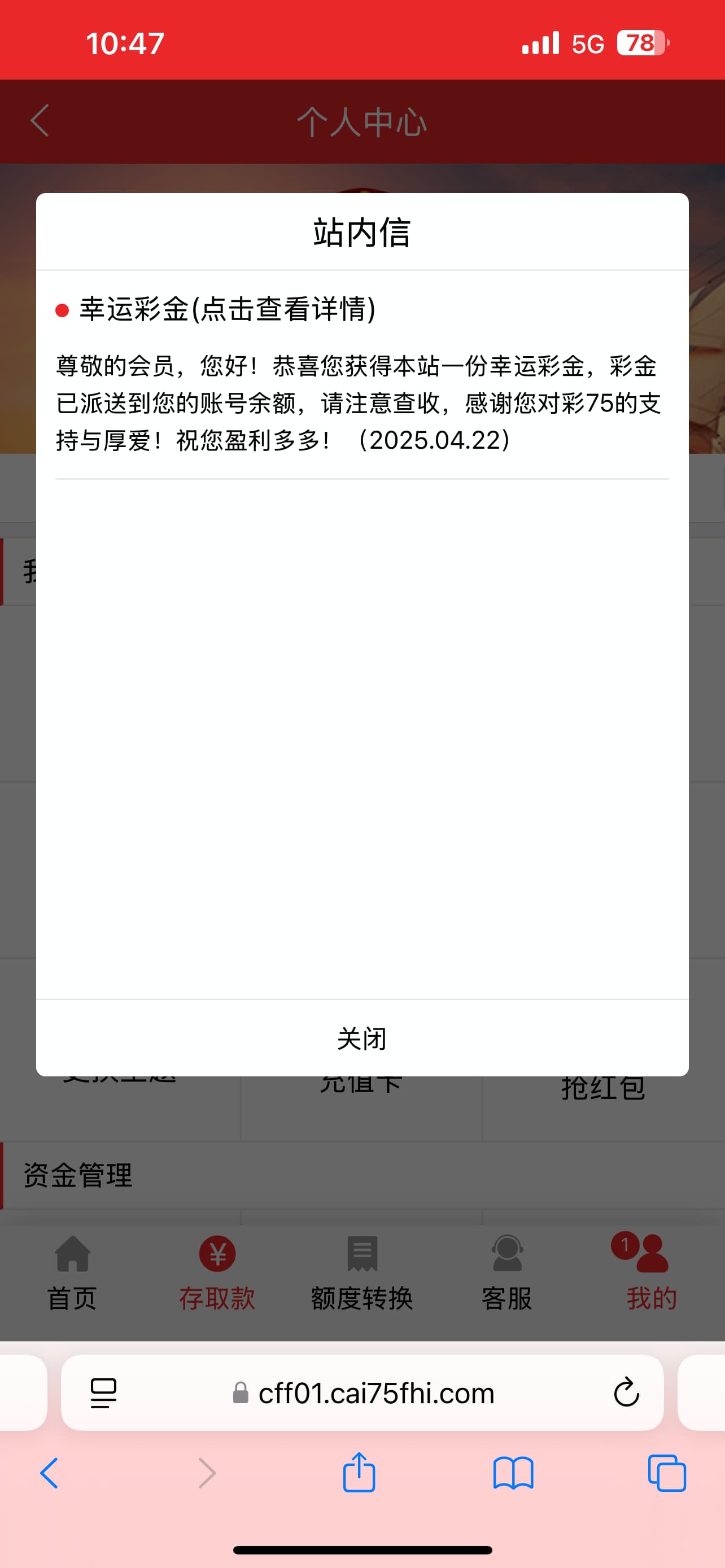Open Safari bookmarks
The height and width of the screenshot is (1568, 725).
click(x=513, y=1473)
